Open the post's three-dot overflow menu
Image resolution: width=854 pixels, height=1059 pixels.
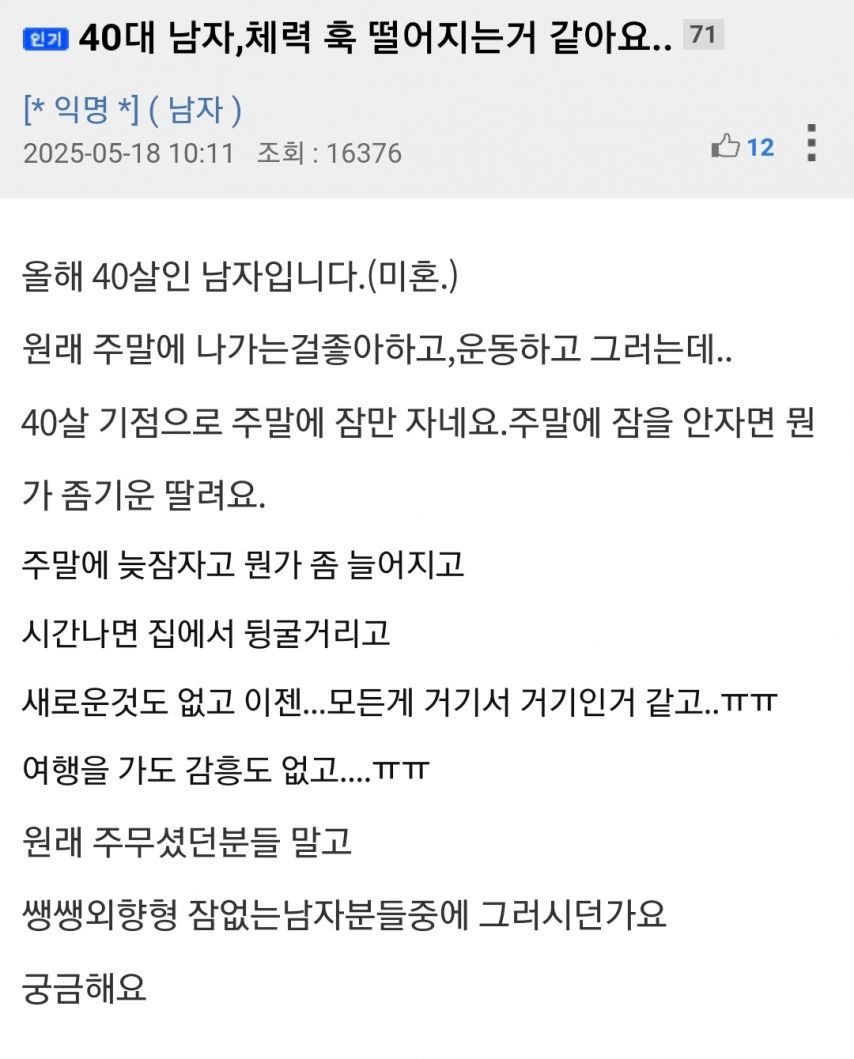812,144
